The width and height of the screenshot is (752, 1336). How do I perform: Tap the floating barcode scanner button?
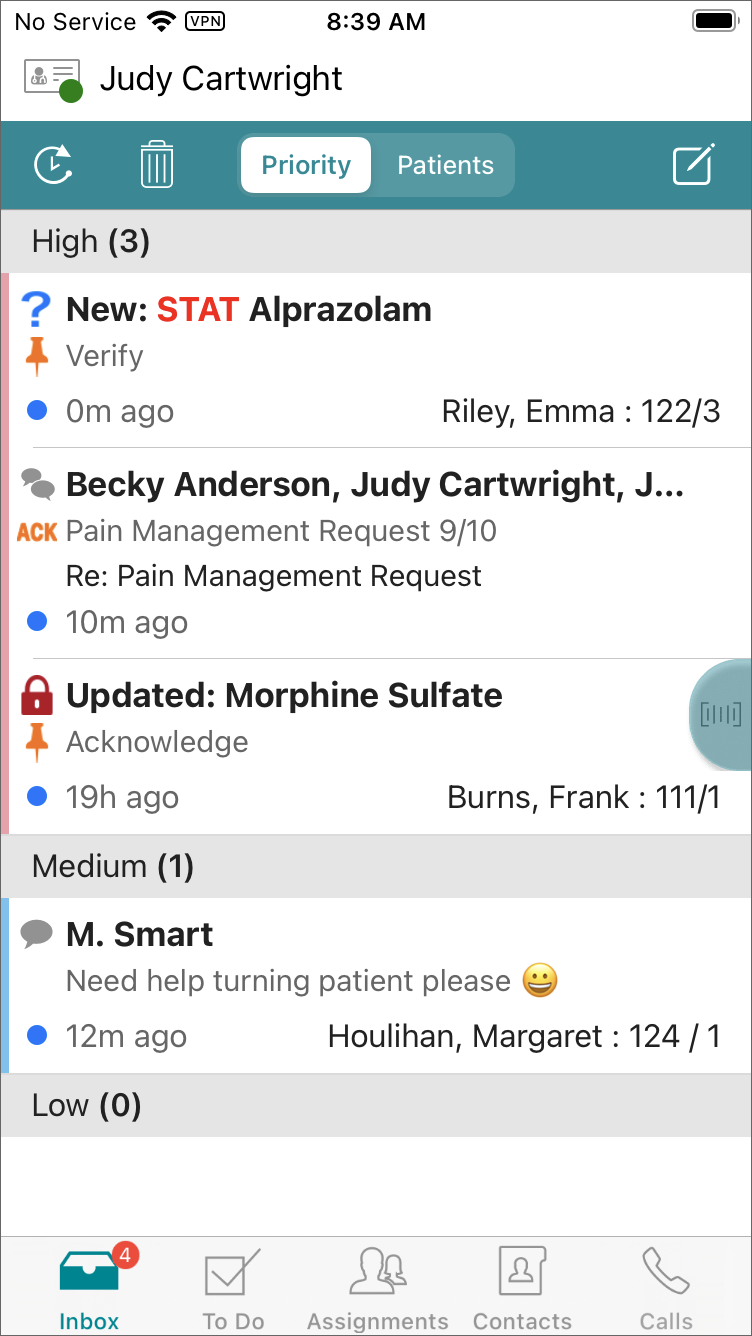(x=721, y=714)
